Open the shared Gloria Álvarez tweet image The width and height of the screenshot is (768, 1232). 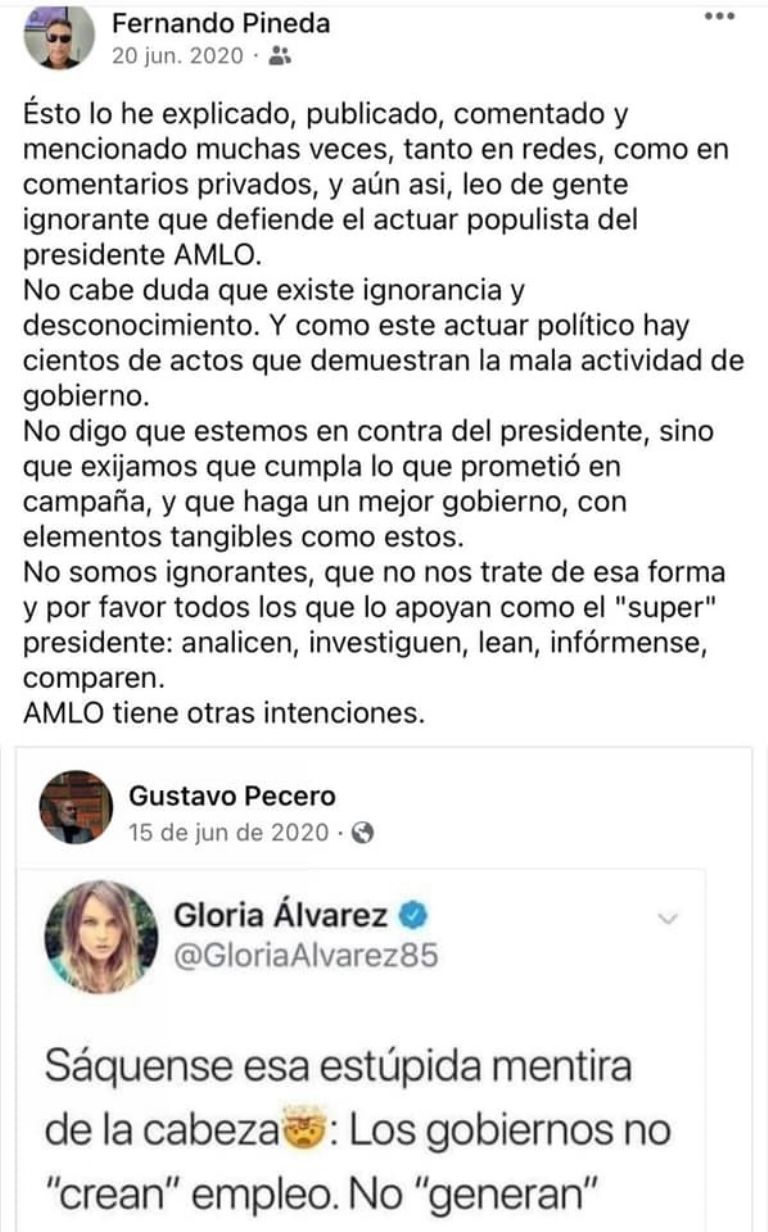[378, 1050]
